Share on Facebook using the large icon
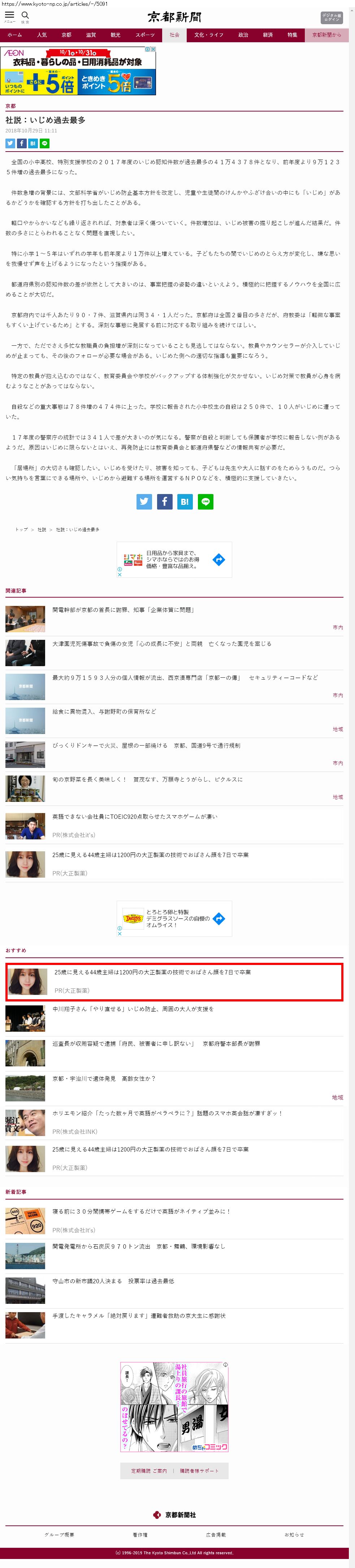Screen dimensions: 355x1568 164,502
